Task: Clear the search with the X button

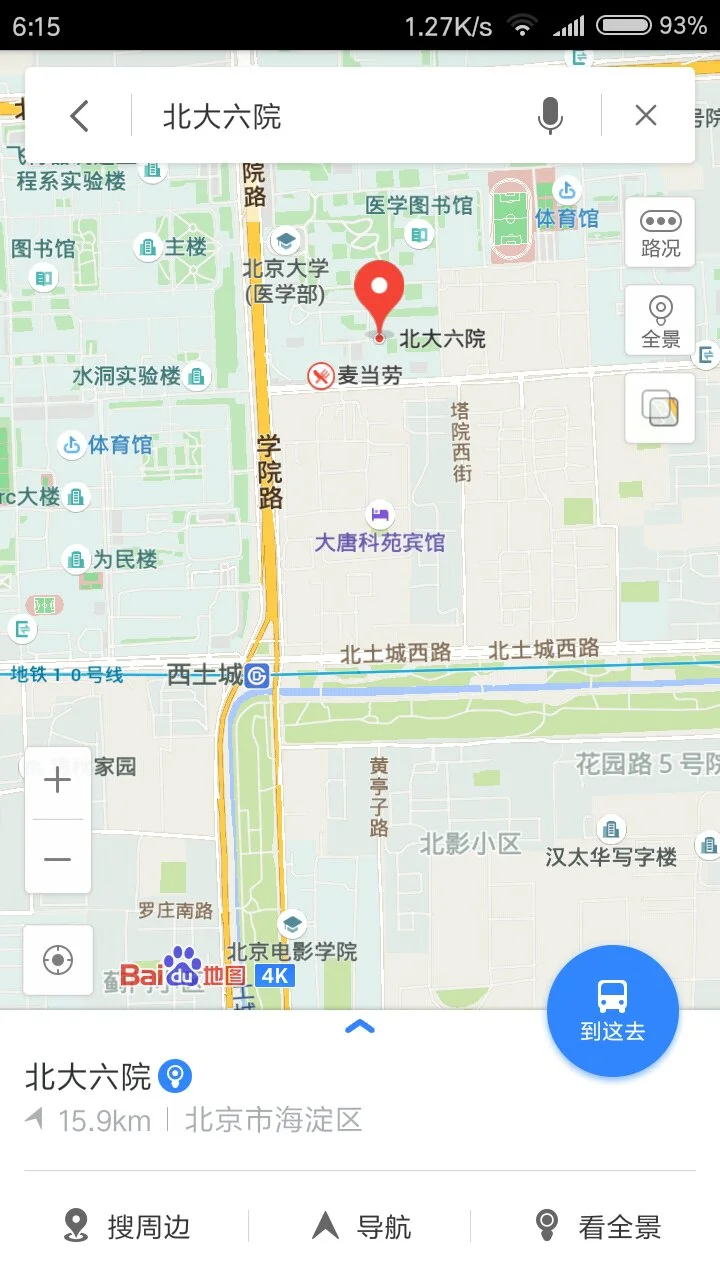Action: click(645, 115)
